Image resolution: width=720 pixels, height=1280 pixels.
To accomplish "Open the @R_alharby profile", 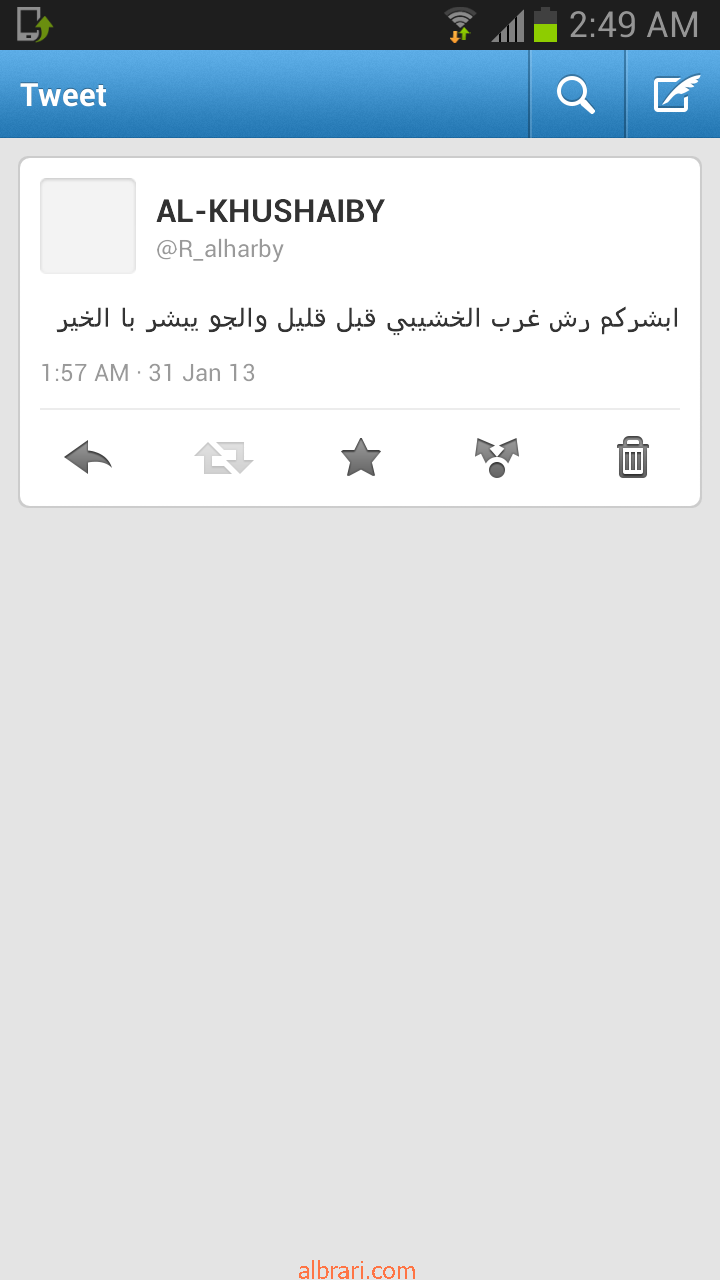I will [x=220, y=249].
